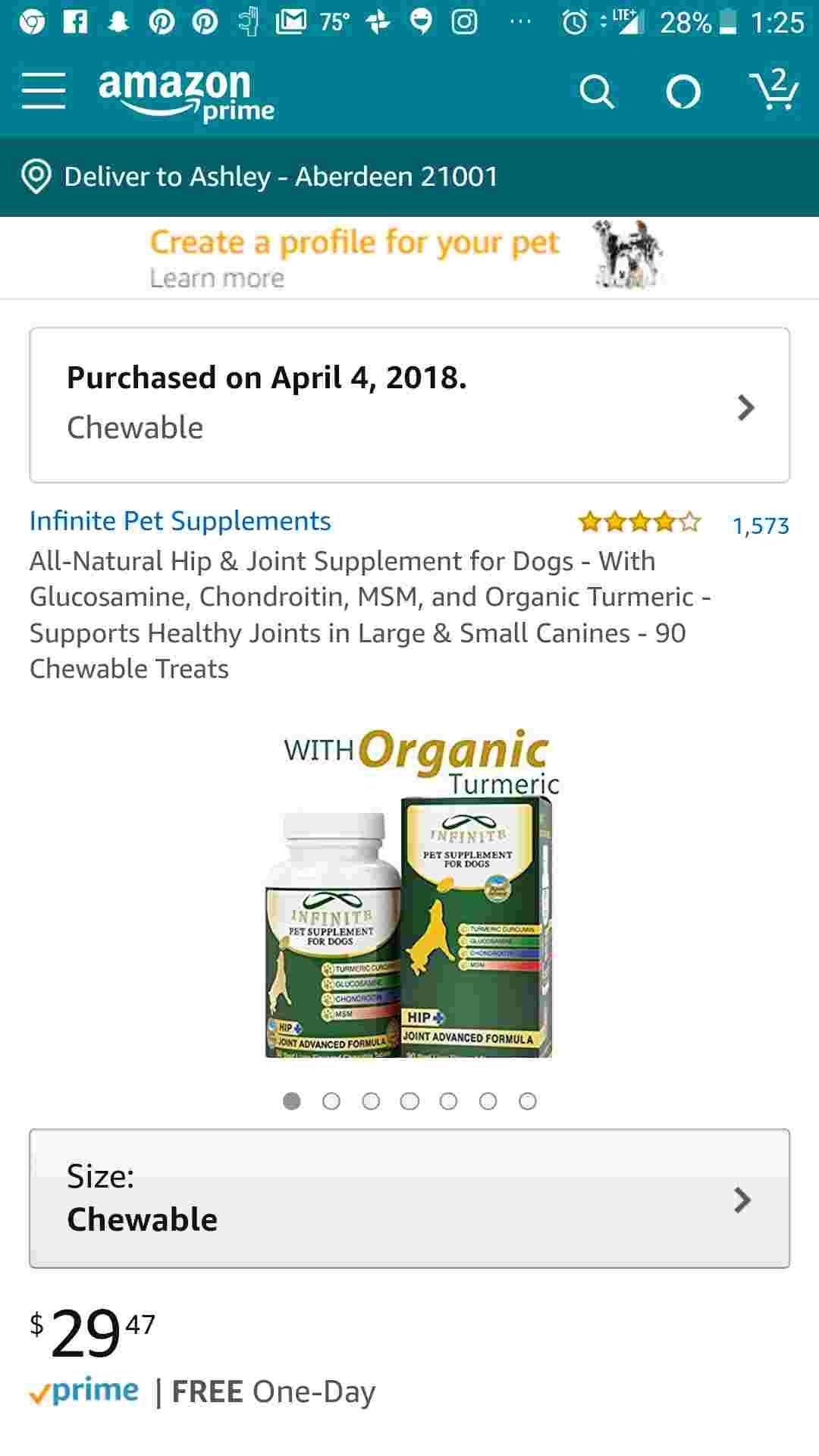Visit the Infinite Pet Supplements brand page

[x=180, y=521]
